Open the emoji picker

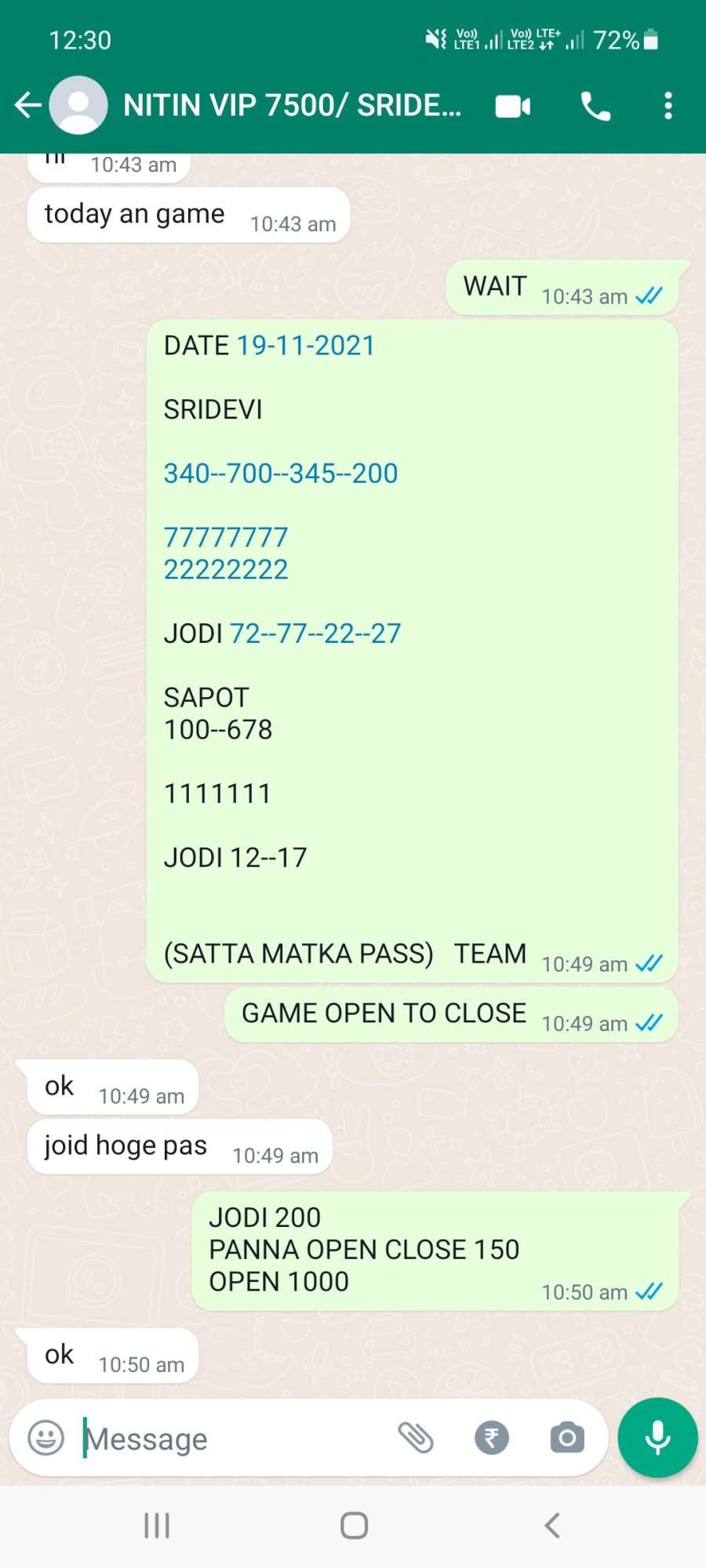[x=45, y=1438]
